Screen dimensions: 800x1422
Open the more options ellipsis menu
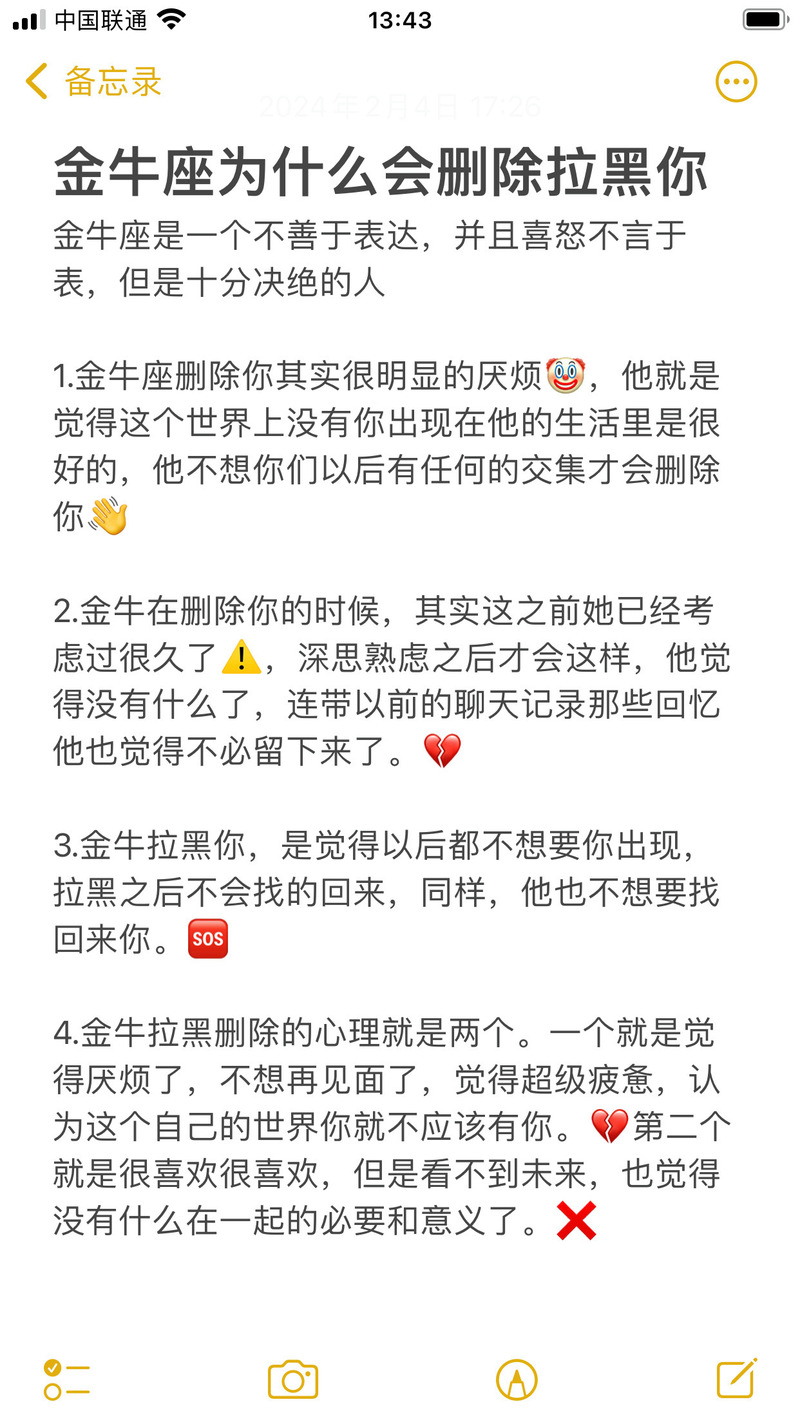736,82
